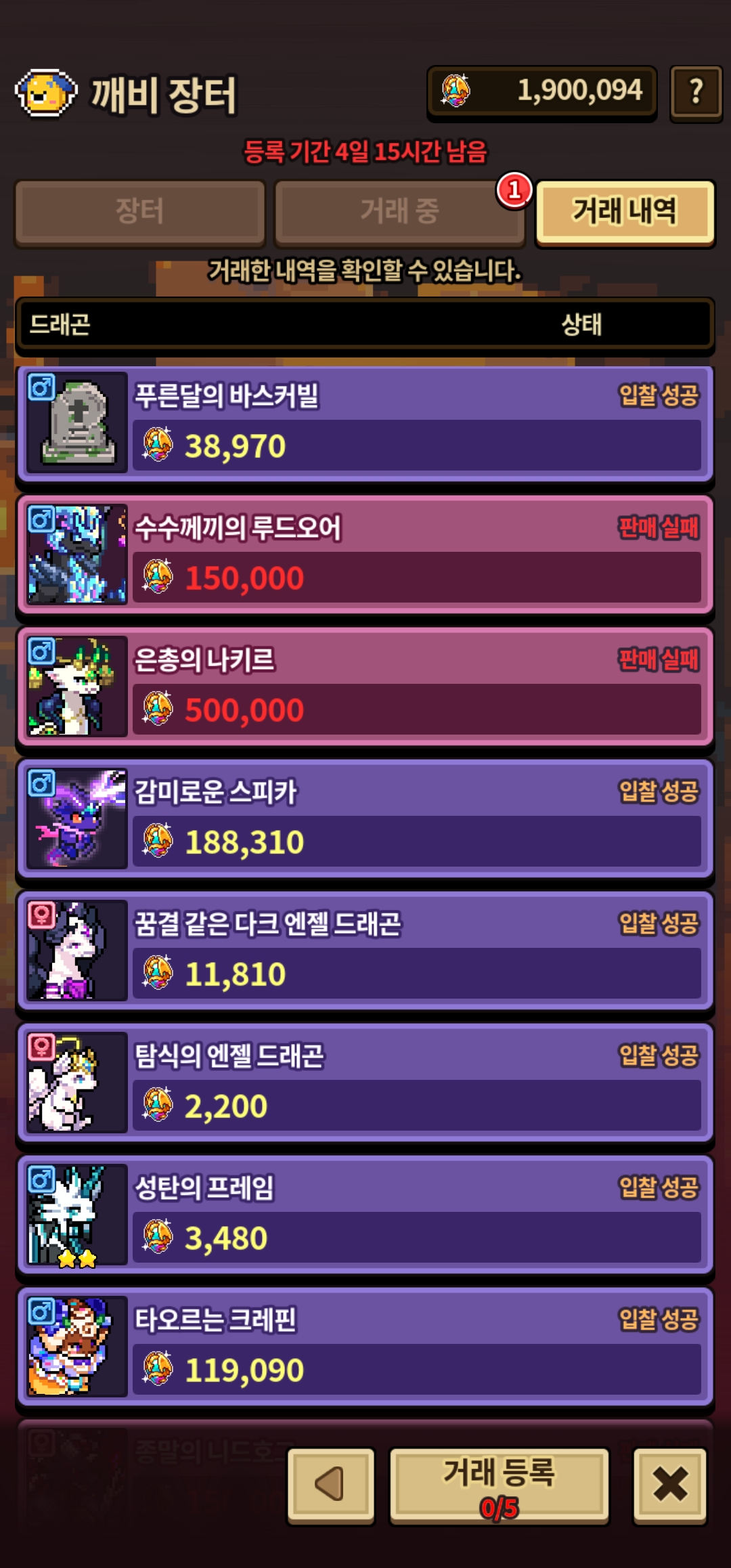This screenshot has height=1568, width=731.
Task: Tap the 거래 등록 0/5 button
Action: [x=500, y=1486]
